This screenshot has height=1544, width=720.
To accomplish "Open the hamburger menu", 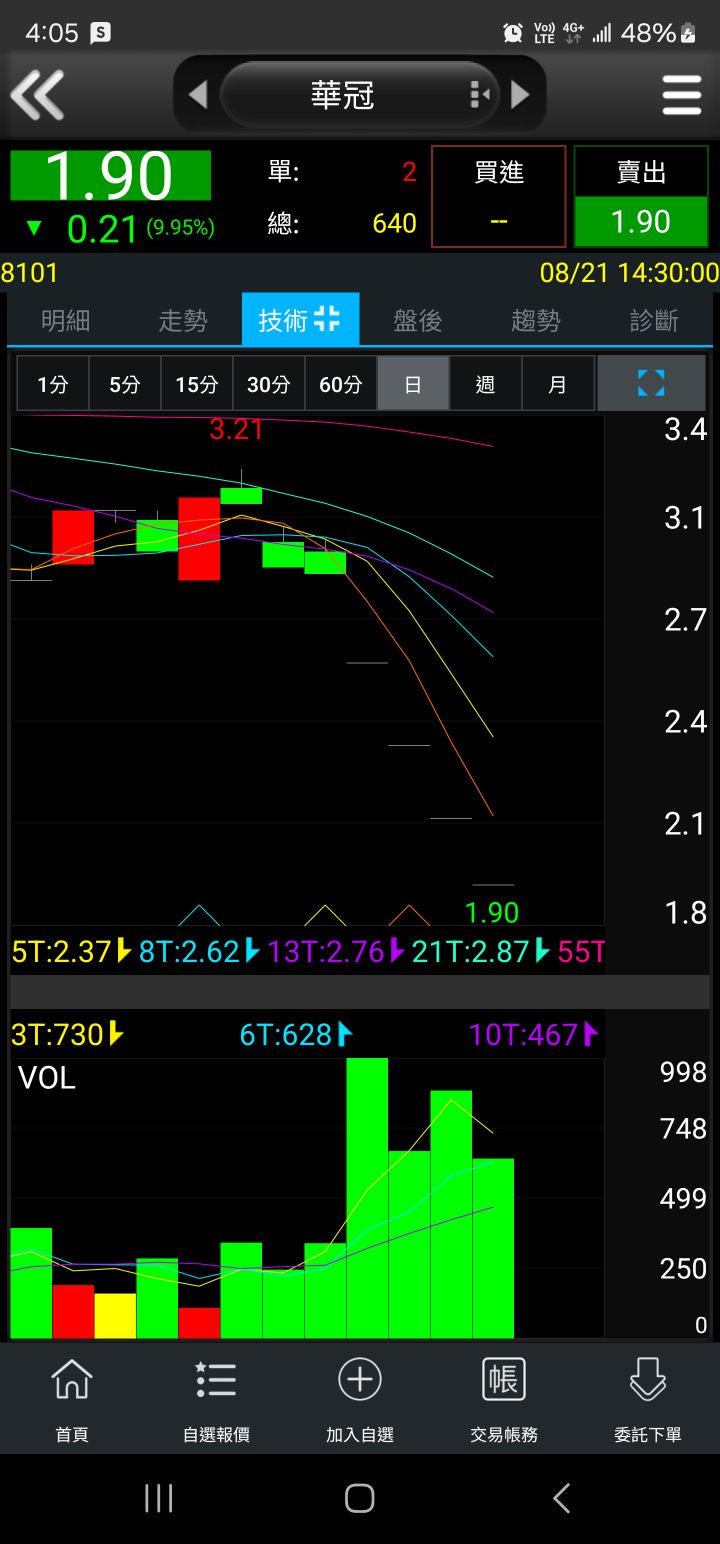I will tap(681, 96).
